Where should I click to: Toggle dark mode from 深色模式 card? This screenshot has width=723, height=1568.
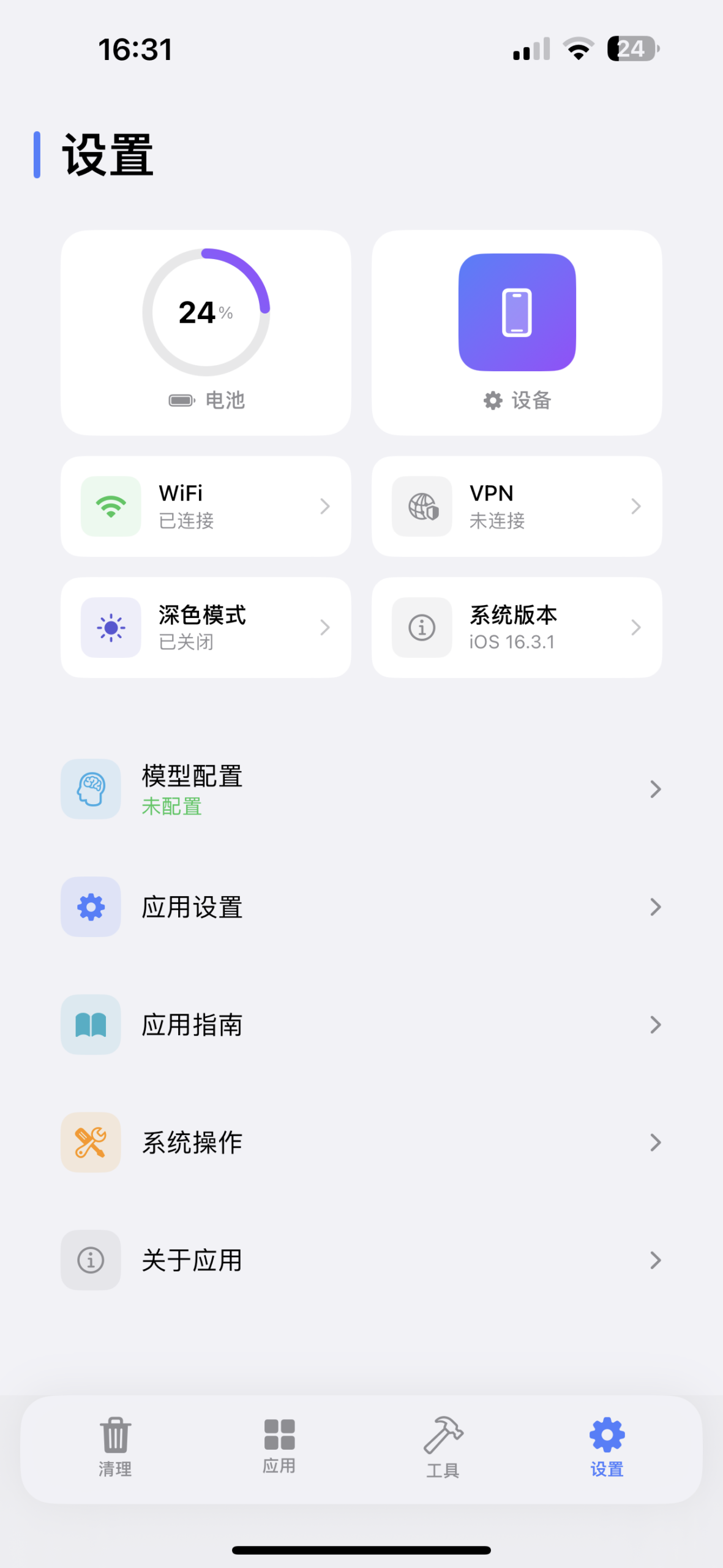[206, 627]
